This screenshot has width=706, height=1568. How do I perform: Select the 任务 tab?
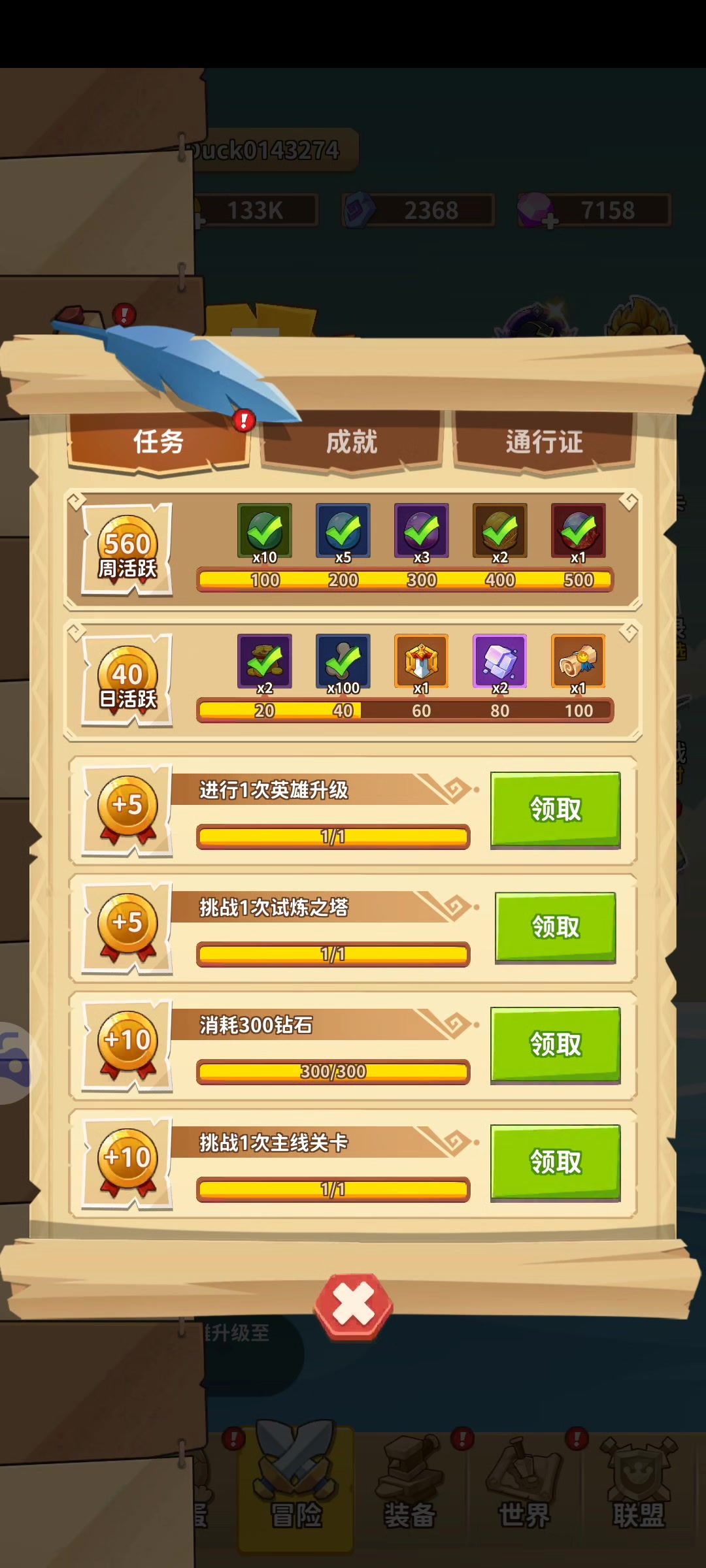click(x=158, y=442)
